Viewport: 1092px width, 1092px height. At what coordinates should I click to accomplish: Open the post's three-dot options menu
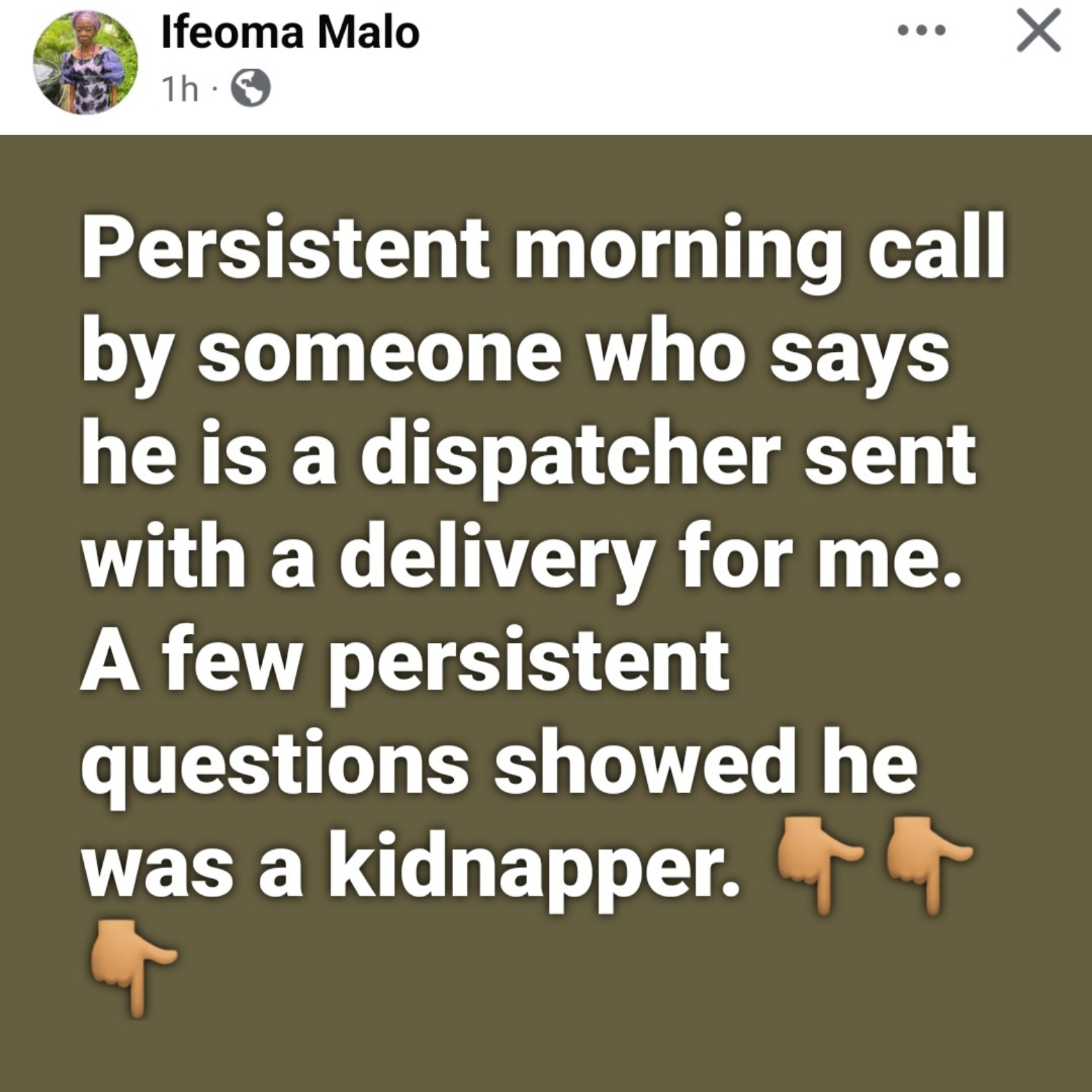click(922, 31)
